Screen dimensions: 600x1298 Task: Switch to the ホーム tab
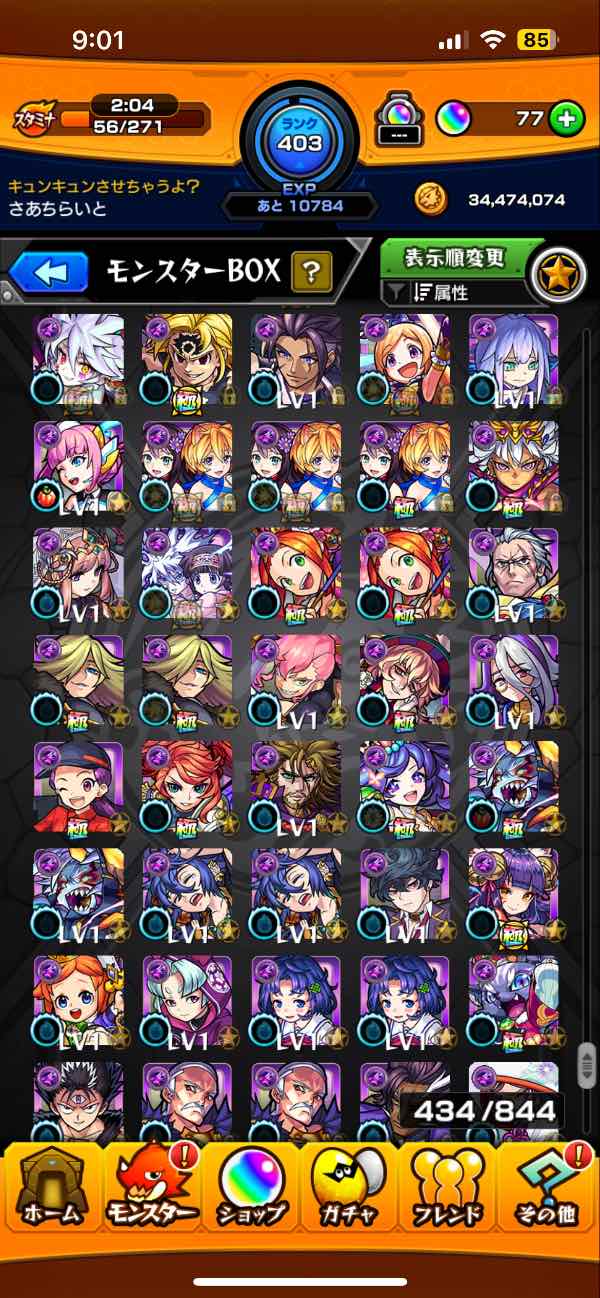52,1188
